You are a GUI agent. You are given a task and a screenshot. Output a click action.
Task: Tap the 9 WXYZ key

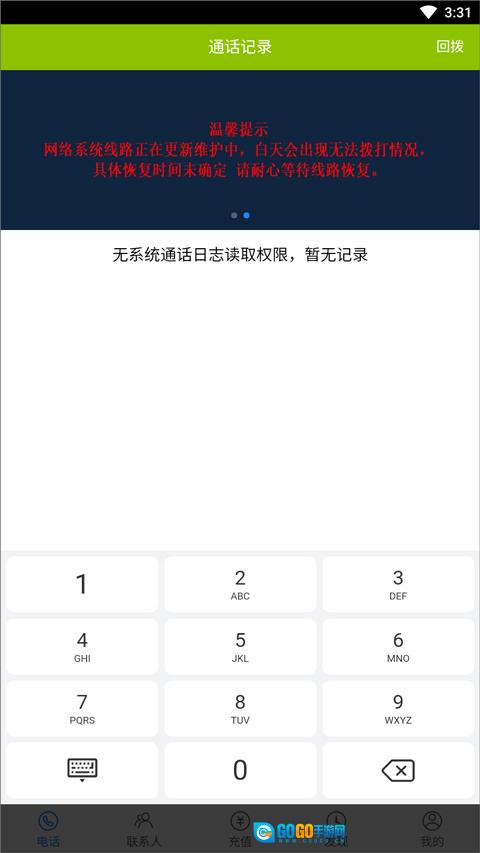pyautogui.click(x=398, y=708)
